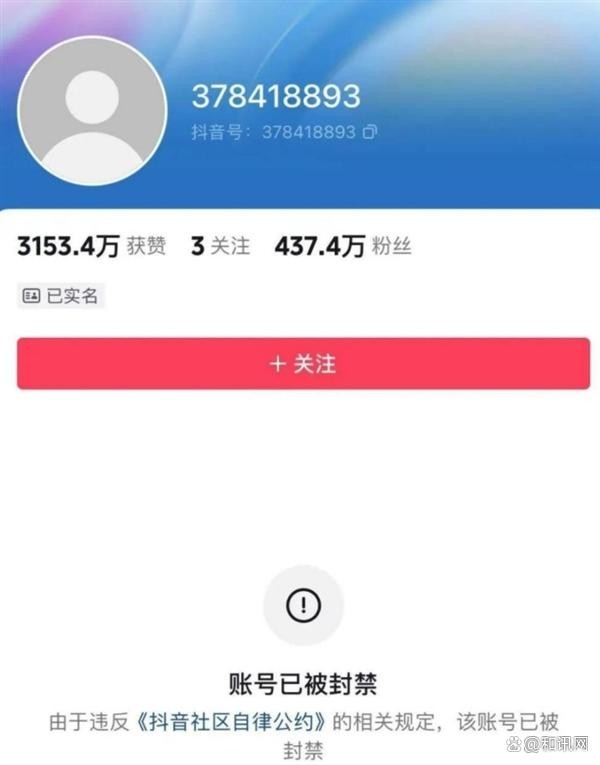The width and height of the screenshot is (600, 765).
Task: Open the profile avatar picture
Action: pyautogui.click(x=92, y=110)
